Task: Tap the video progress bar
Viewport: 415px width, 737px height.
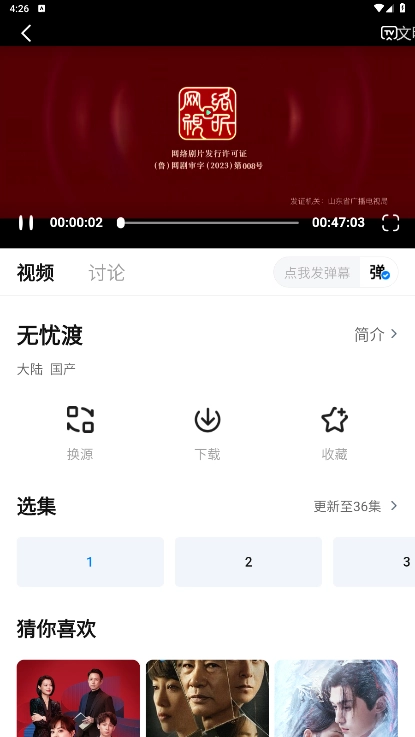Action: click(x=208, y=223)
